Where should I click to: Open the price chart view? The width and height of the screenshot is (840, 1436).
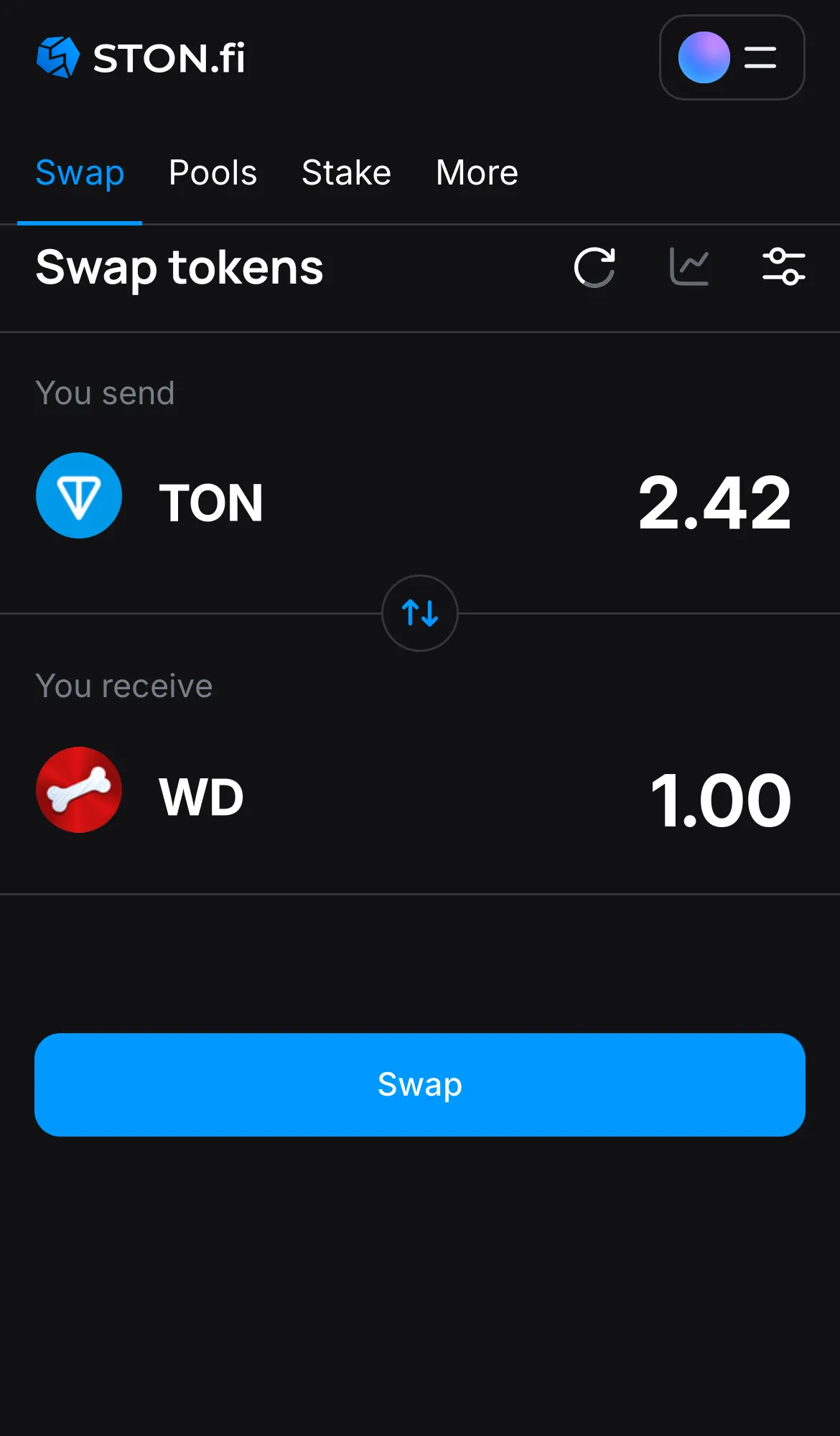(x=689, y=269)
